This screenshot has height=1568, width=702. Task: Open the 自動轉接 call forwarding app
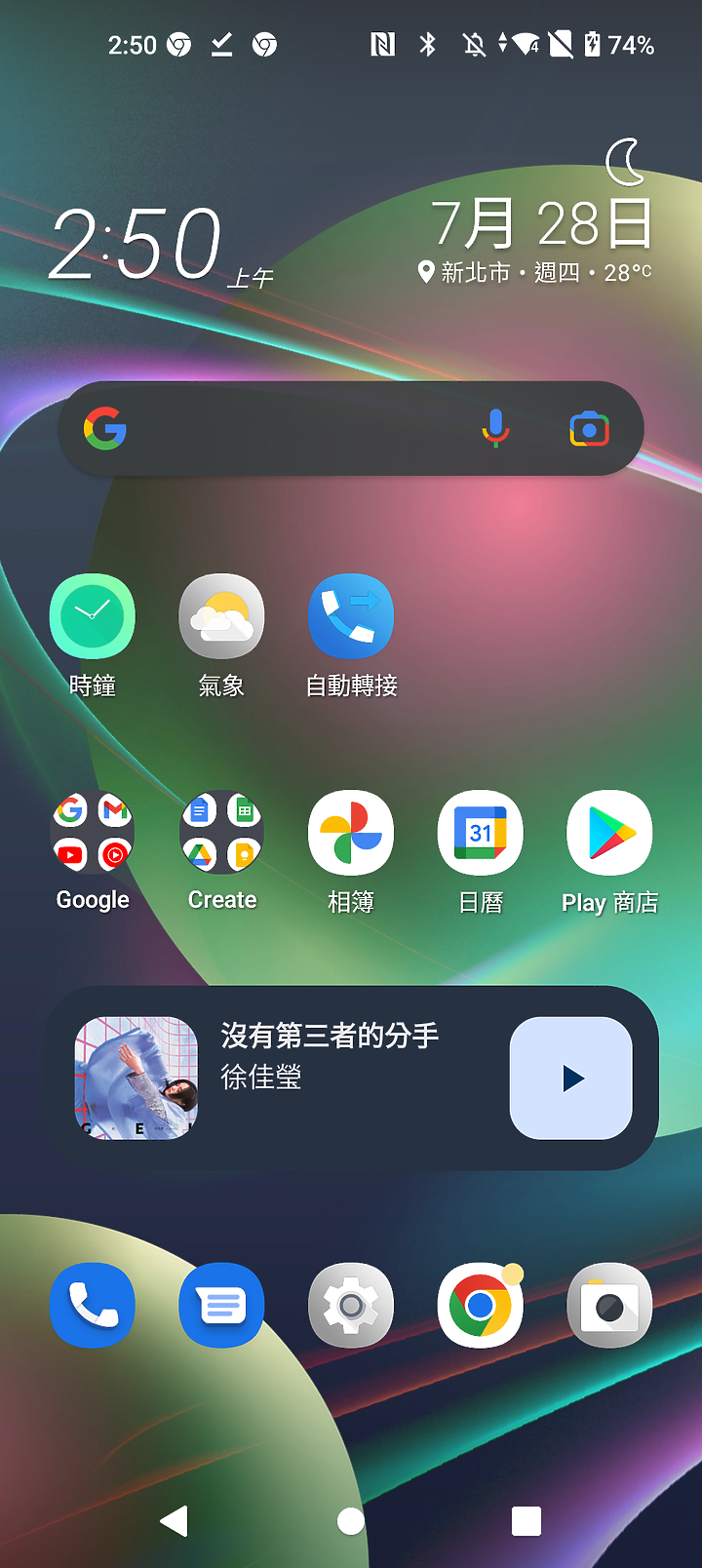(x=351, y=617)
